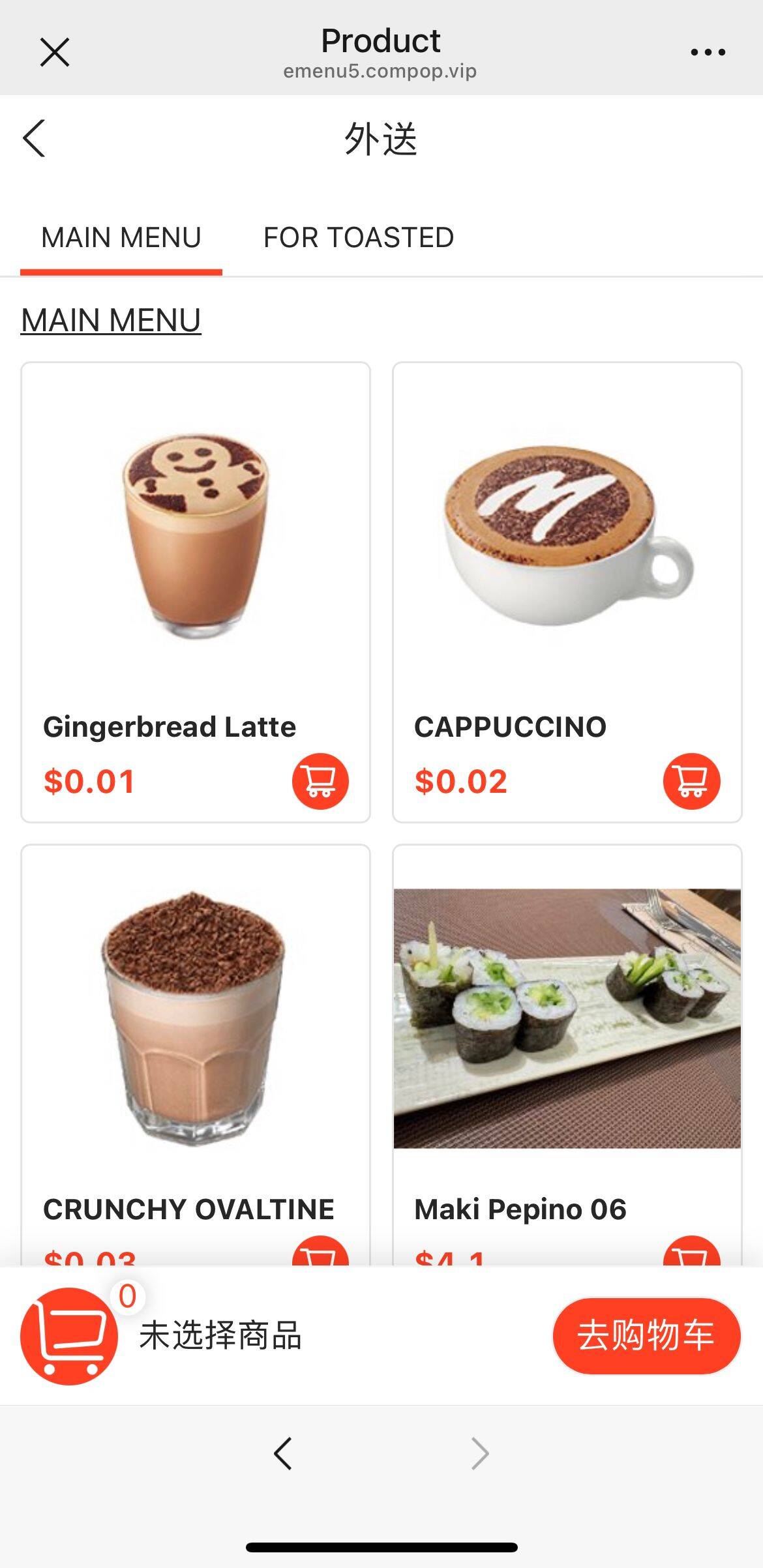Add CAPPUCCINO to the cart
Screen dimensions: 763x1568
pyautogui.click(x=692, y=781)
